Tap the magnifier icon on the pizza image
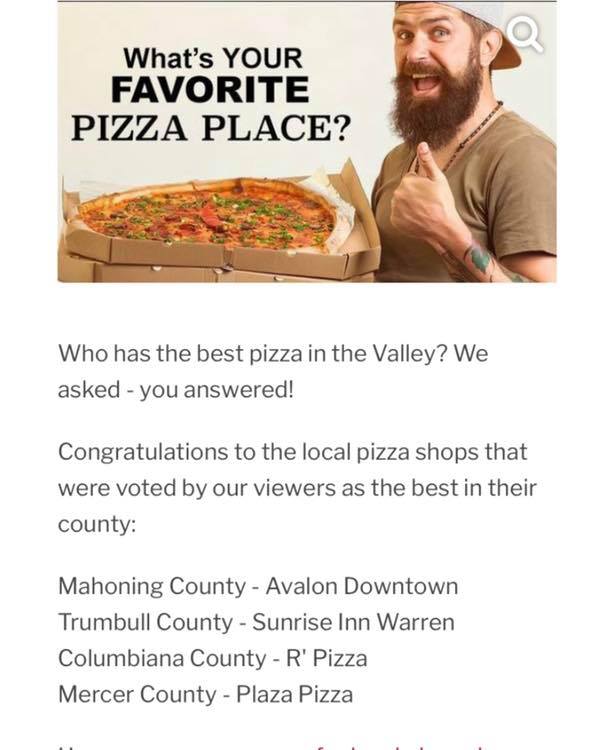Screen dimensions: 614x750 point(525,36)
